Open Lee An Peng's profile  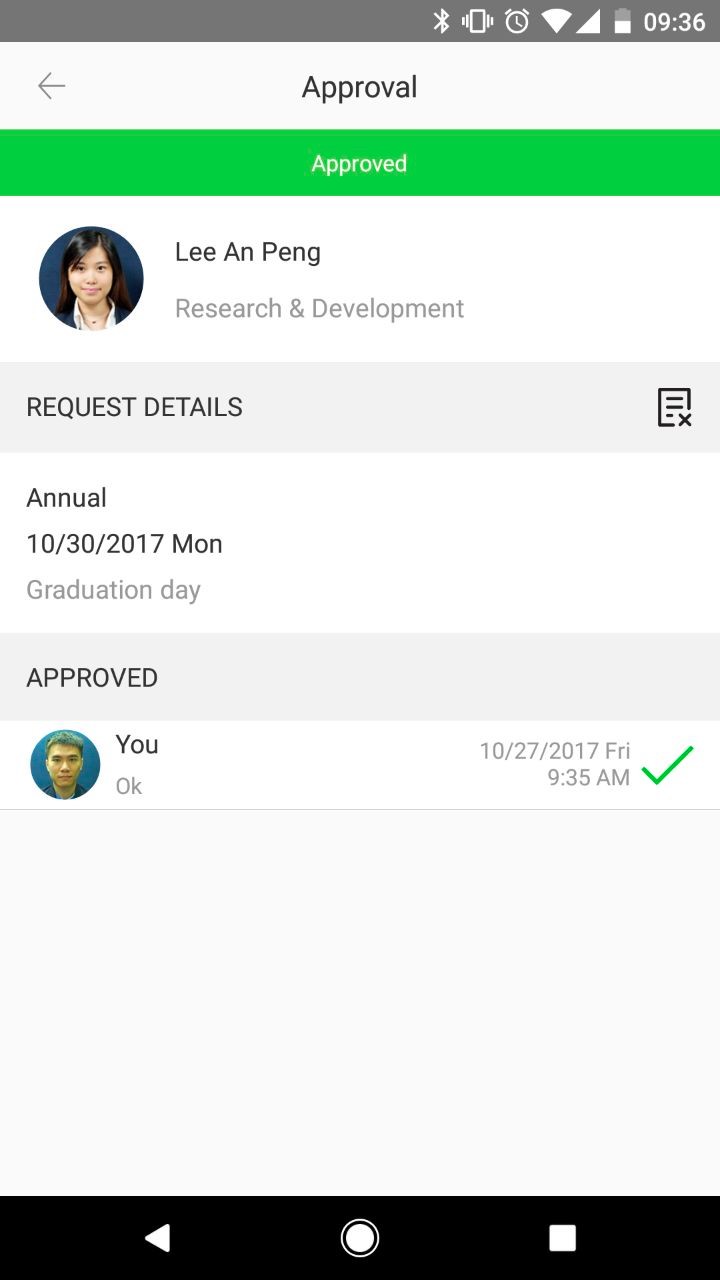point(248,278)
